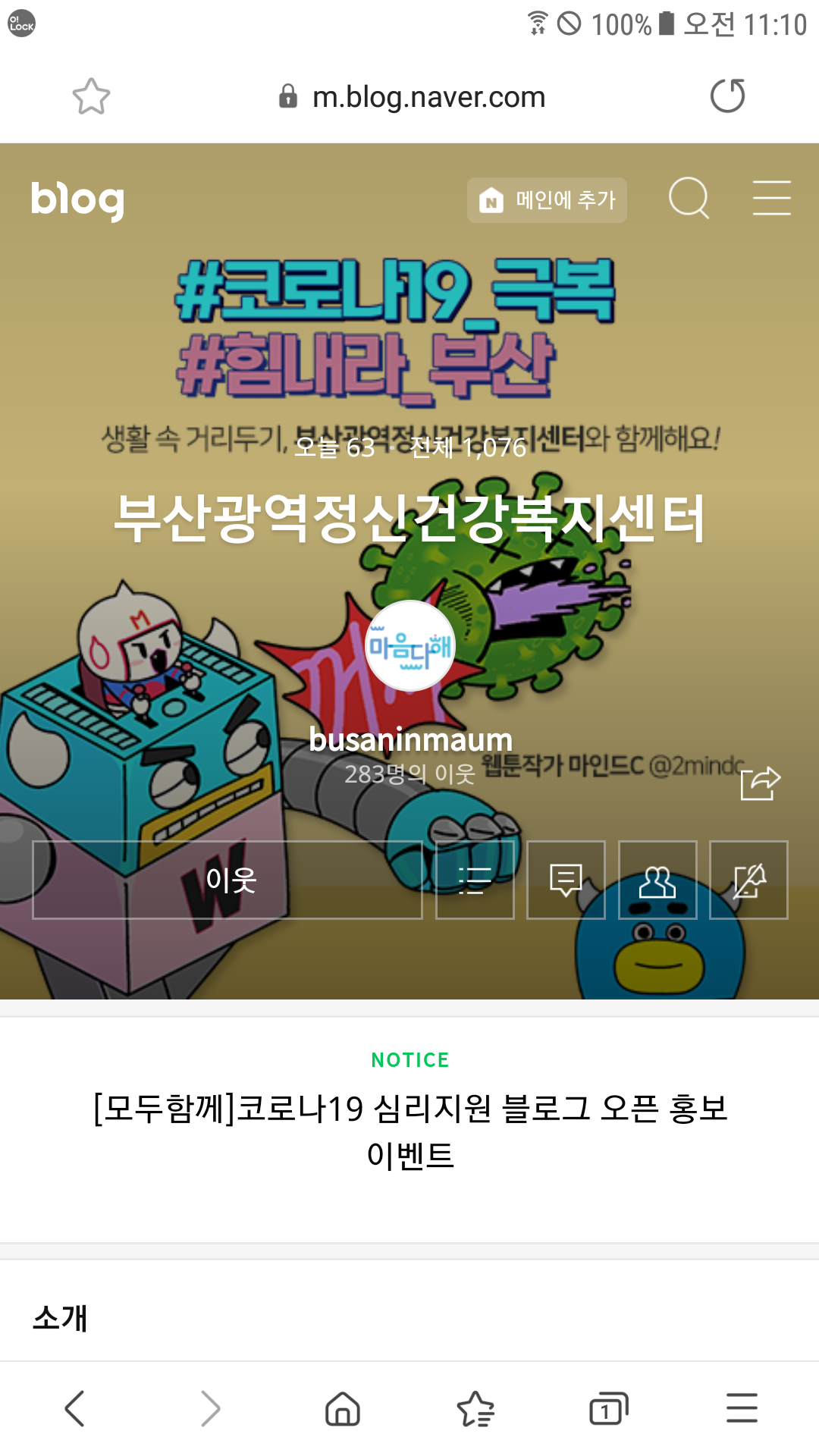Tap the 이웃 button

coord(227,880)
